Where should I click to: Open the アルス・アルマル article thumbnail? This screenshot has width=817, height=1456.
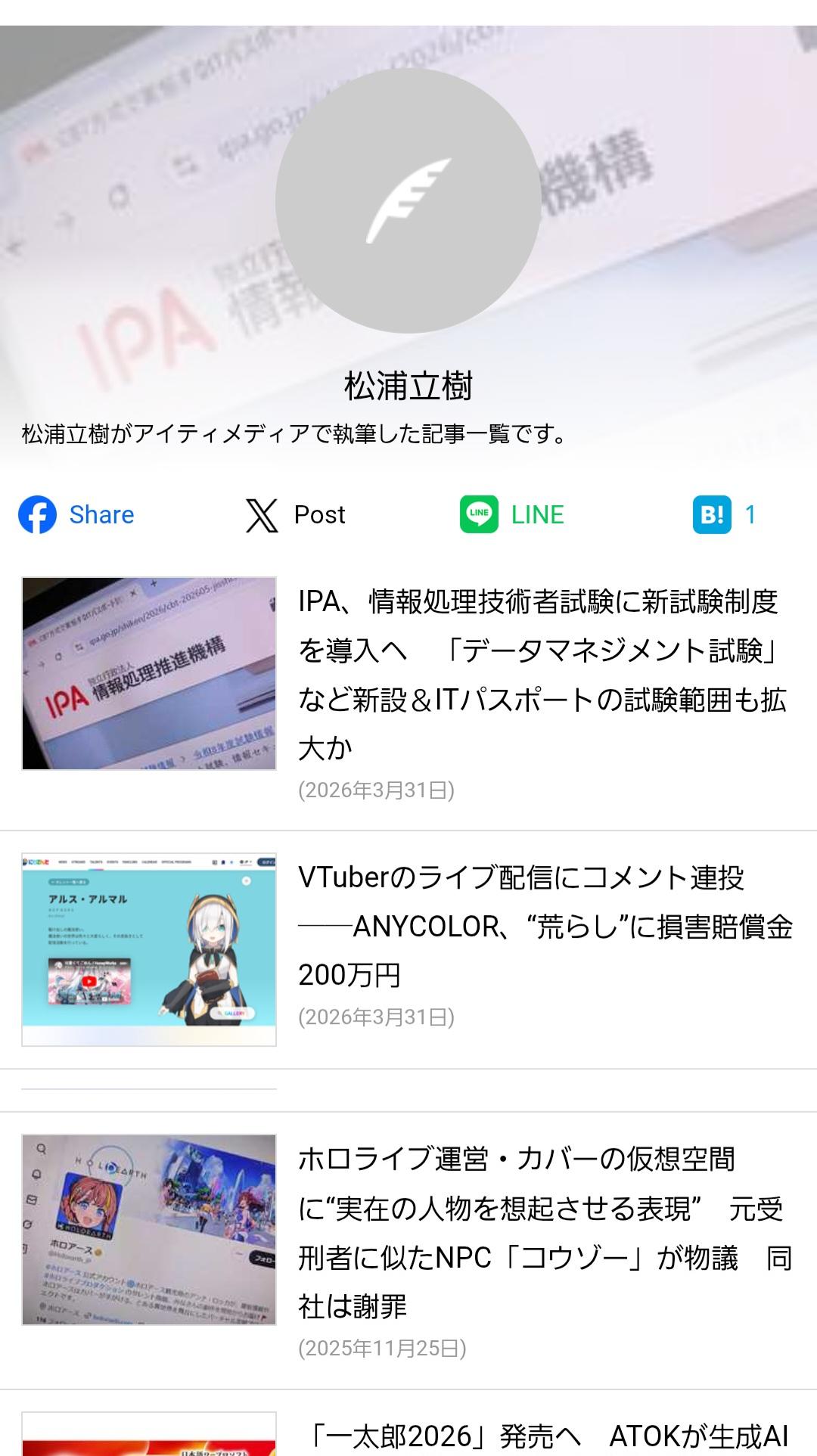click(x=149, y=949)
